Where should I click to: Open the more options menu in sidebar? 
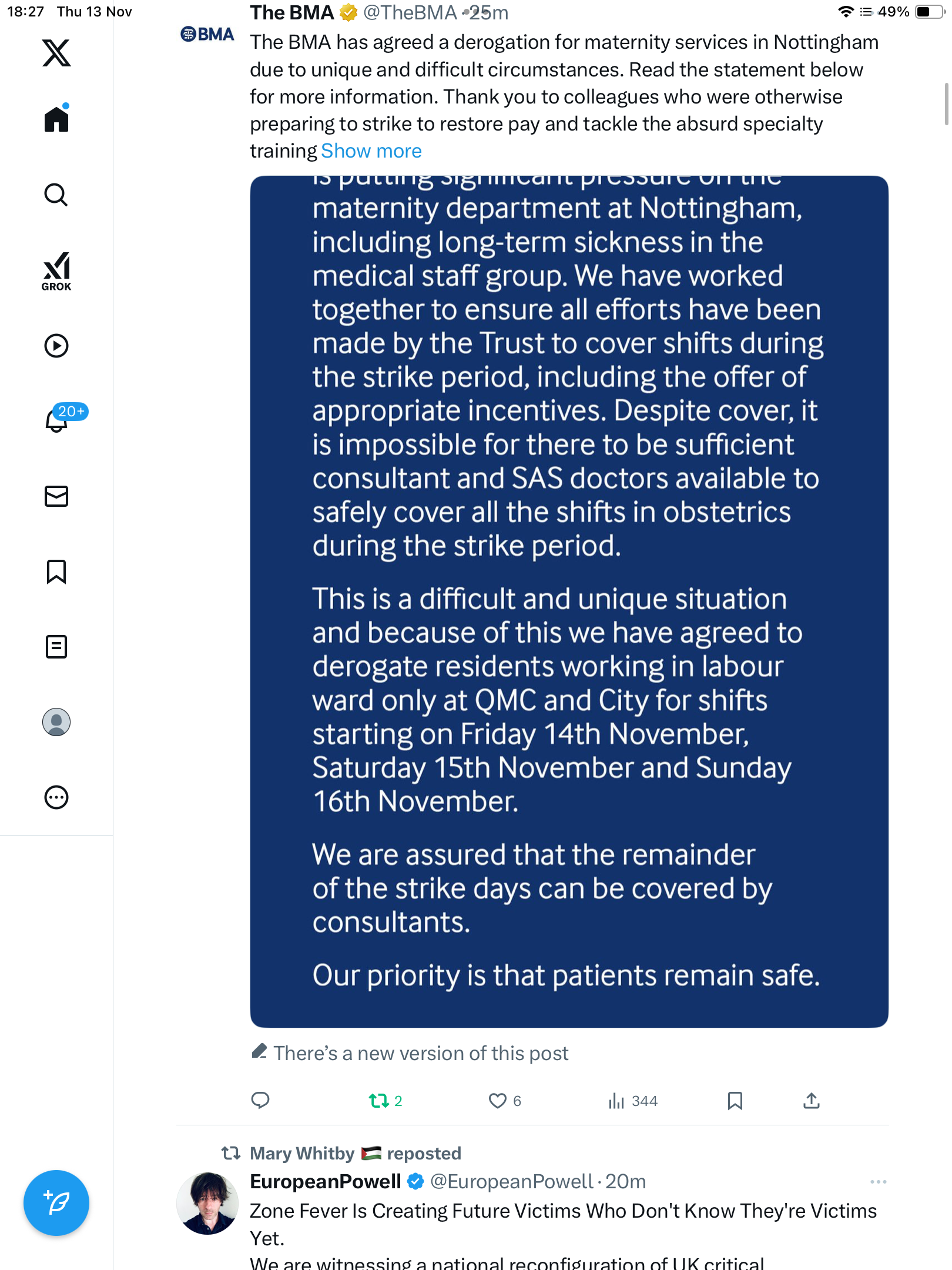coord(56,797)
